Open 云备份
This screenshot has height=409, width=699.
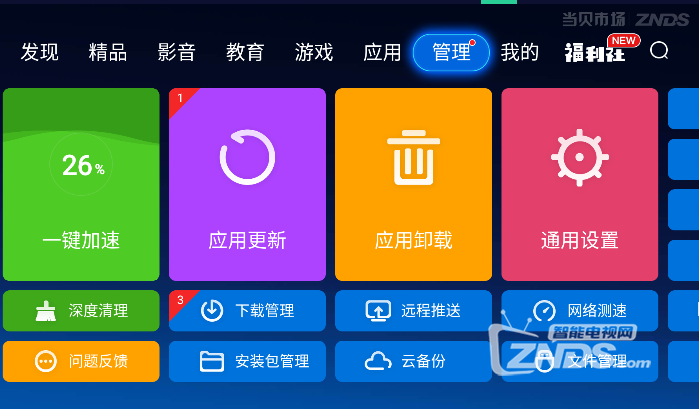[413, 361]
